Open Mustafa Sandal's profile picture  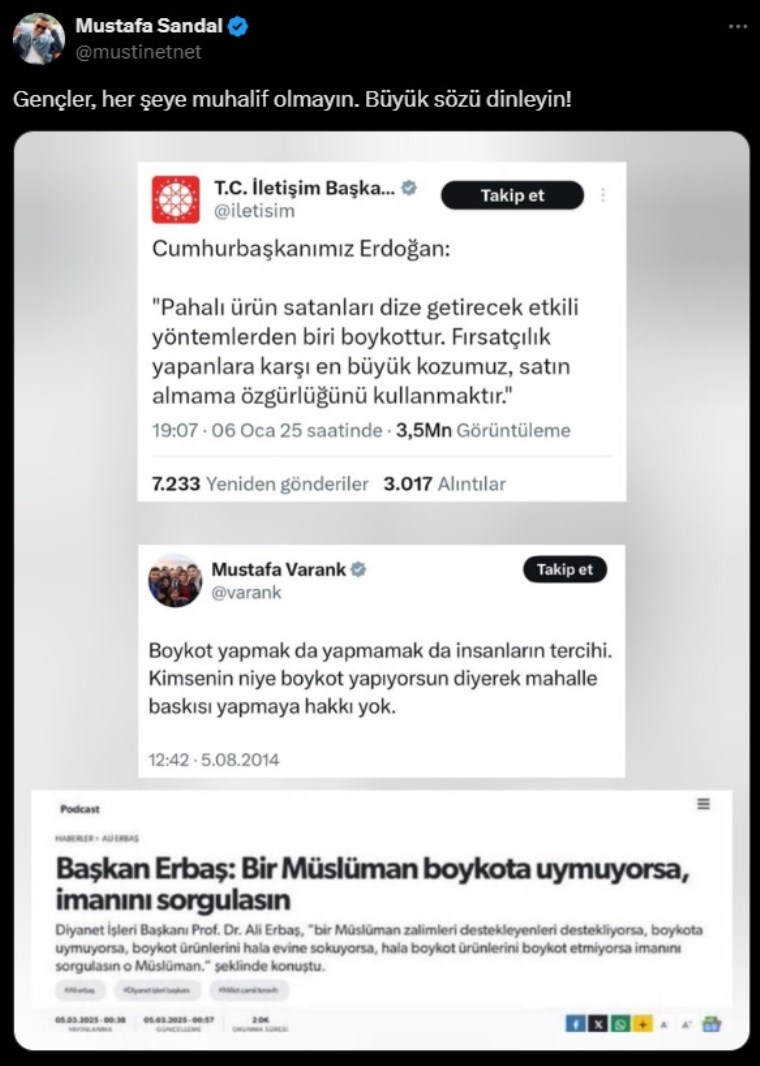point(38,39)
